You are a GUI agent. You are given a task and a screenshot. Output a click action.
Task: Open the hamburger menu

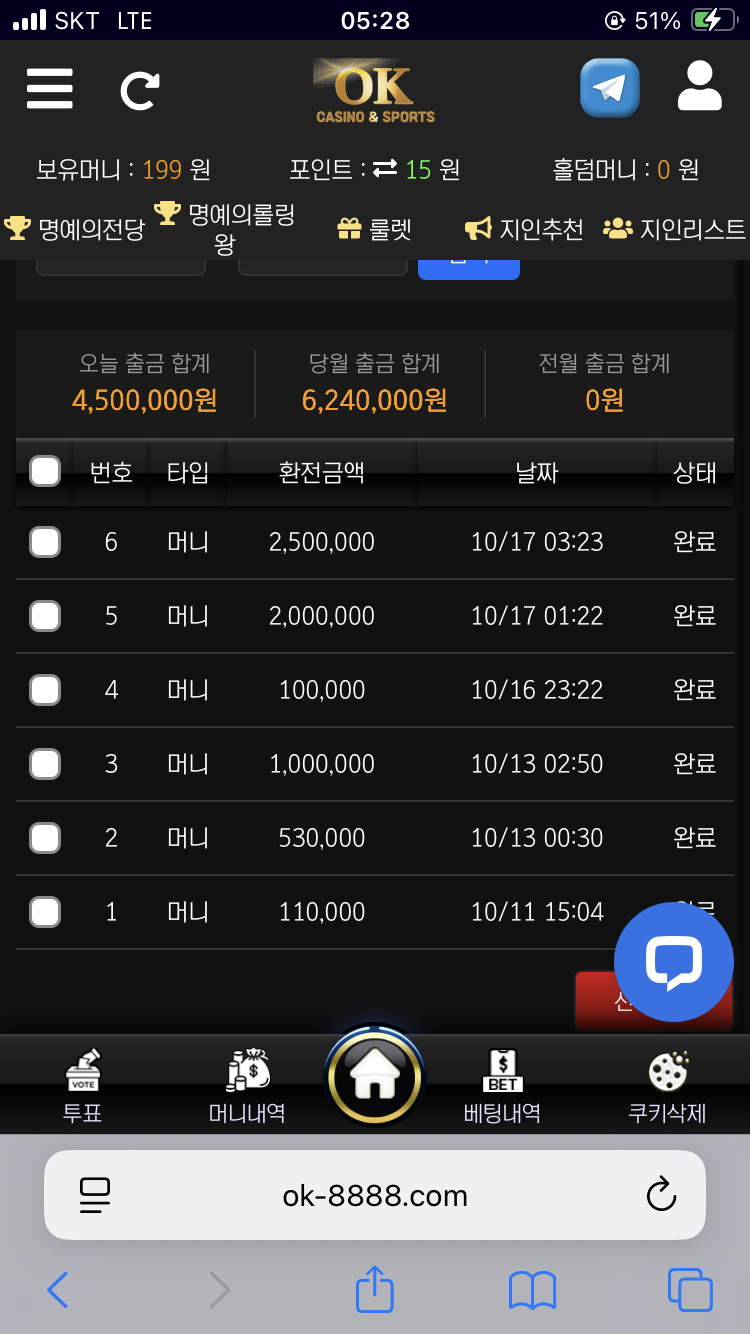[x=50, y=89]
